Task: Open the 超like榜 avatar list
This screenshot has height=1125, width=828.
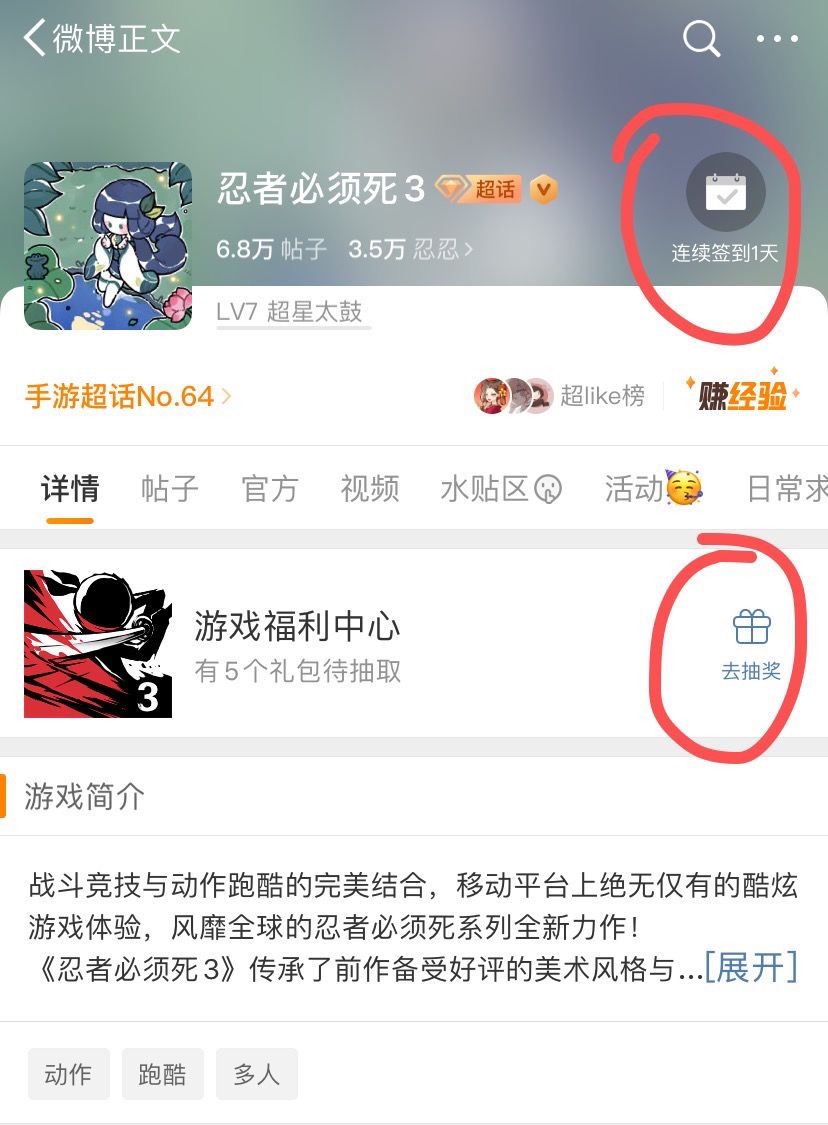Action: [x=514, y=395]
